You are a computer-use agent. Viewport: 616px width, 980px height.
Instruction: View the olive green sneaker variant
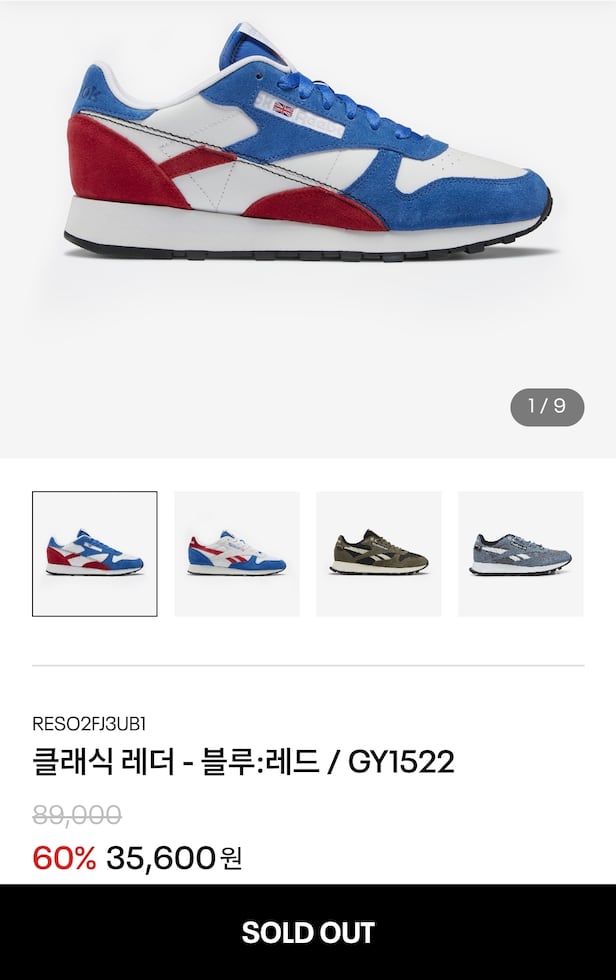[379, 554]
